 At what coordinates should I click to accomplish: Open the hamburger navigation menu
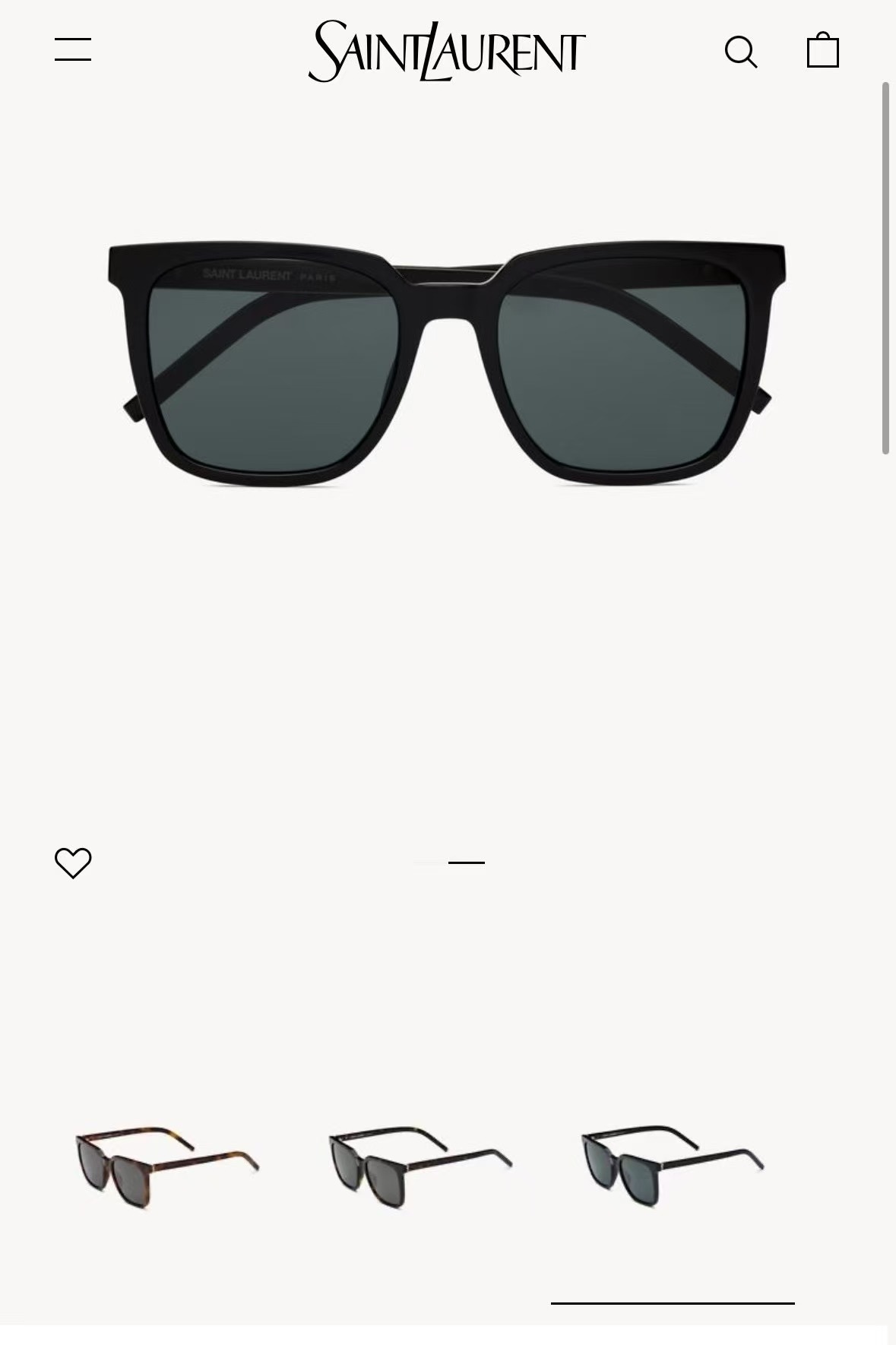[73, 50]
